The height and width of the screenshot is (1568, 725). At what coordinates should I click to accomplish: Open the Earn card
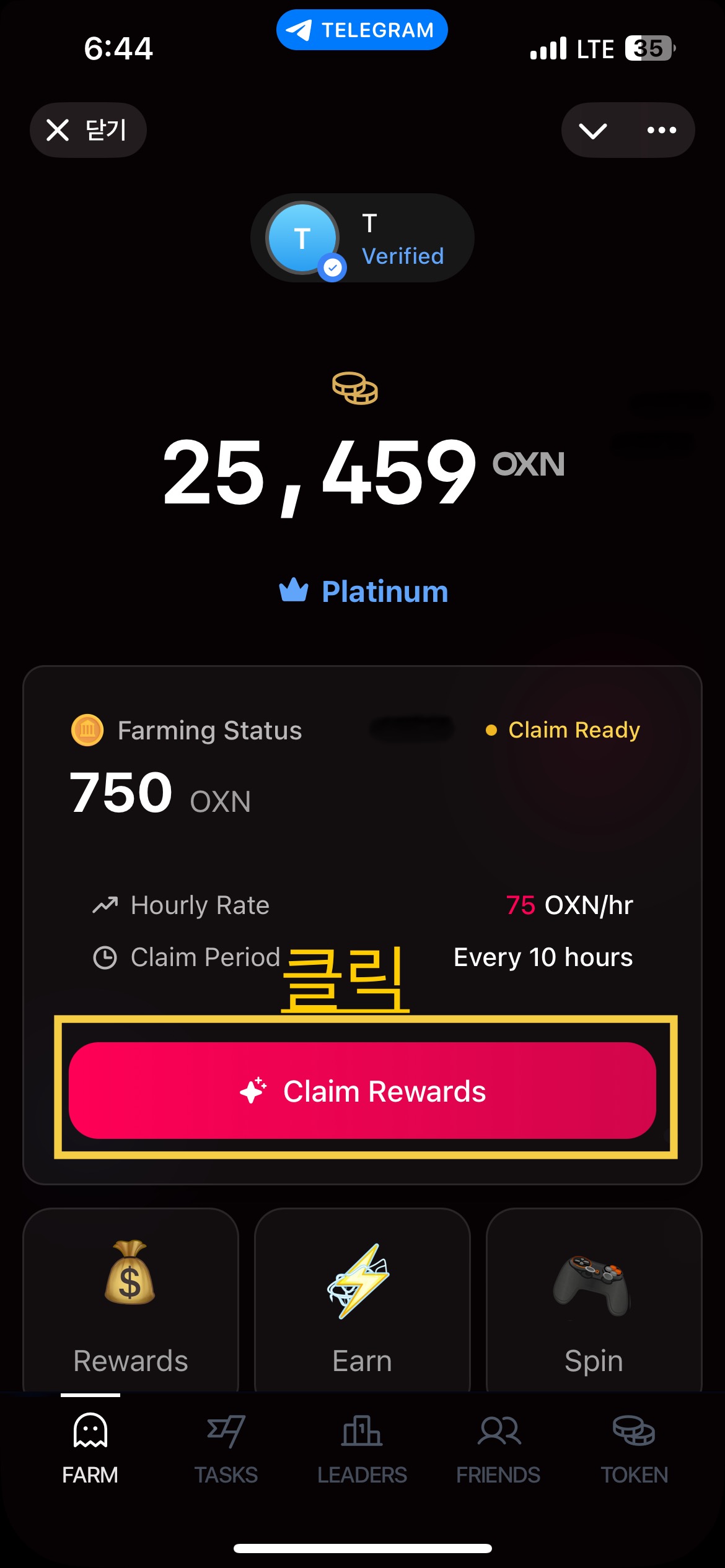click(362, 1300)
